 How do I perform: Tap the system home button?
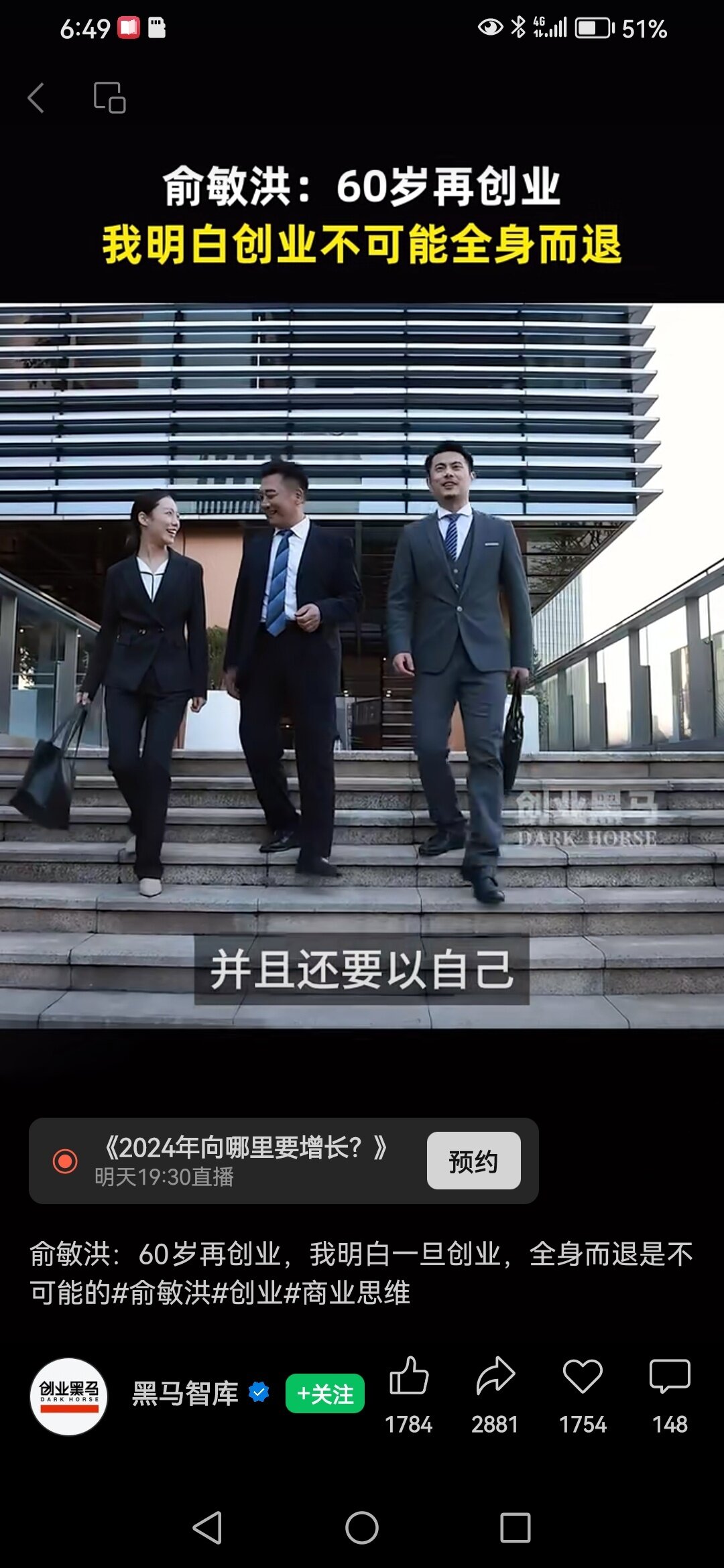pyautogui.click(x=362, y=1528)
